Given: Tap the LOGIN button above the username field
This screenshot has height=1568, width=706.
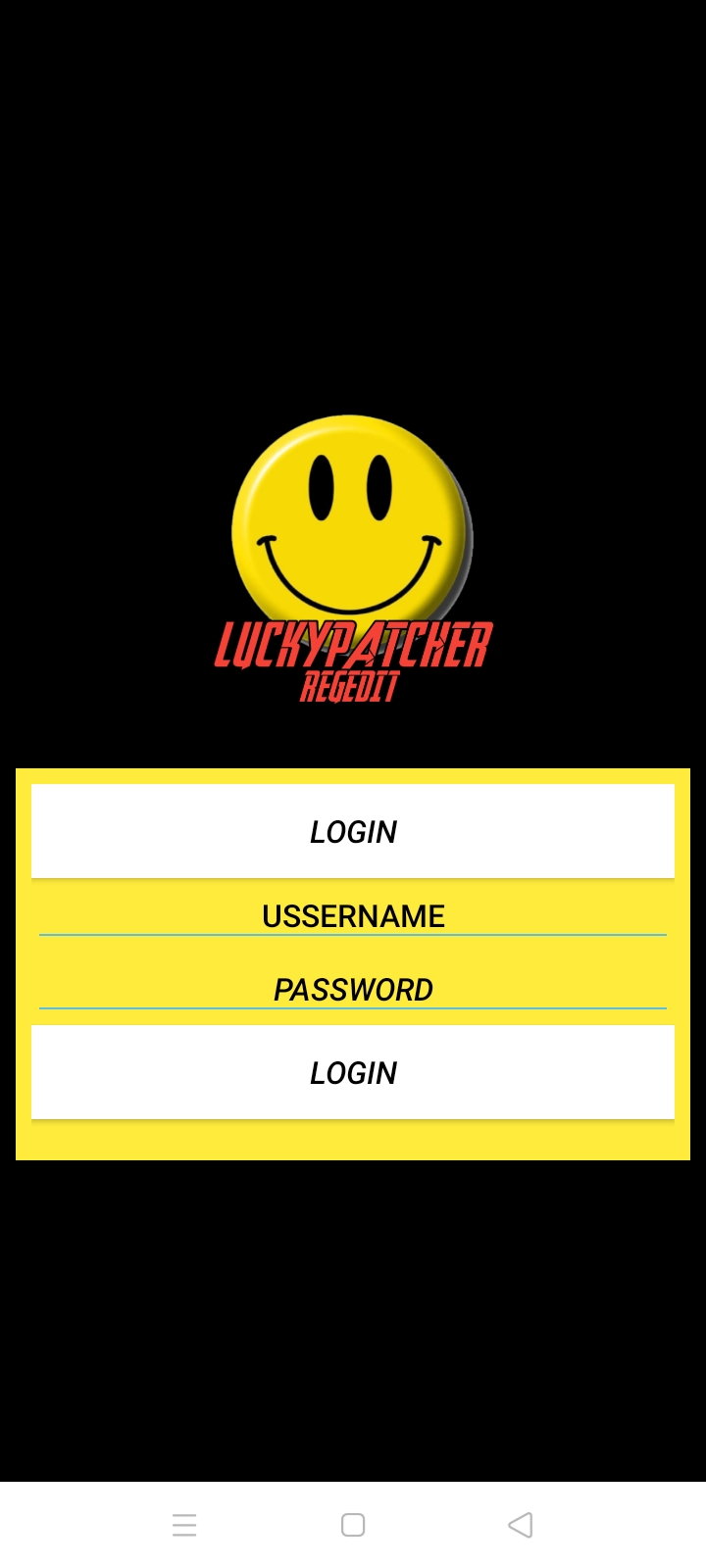Looking at the screenshot, I should pyautogui.click(x=353, y=831).
